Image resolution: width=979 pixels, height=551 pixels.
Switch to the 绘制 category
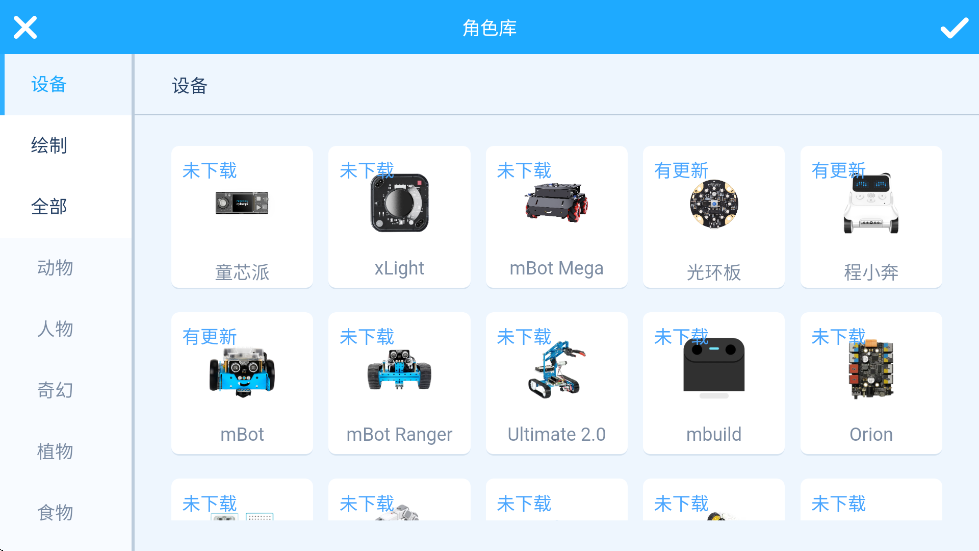coord(49,146)
